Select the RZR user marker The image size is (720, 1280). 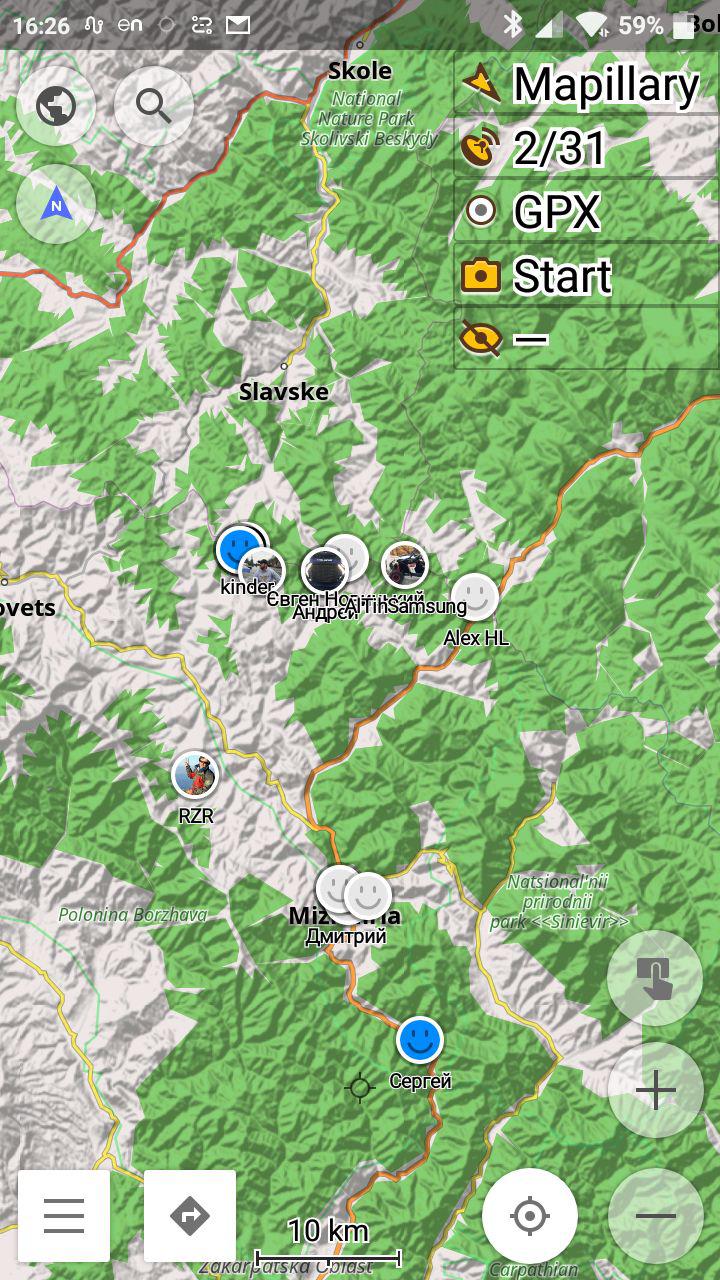tap(195, 775)
